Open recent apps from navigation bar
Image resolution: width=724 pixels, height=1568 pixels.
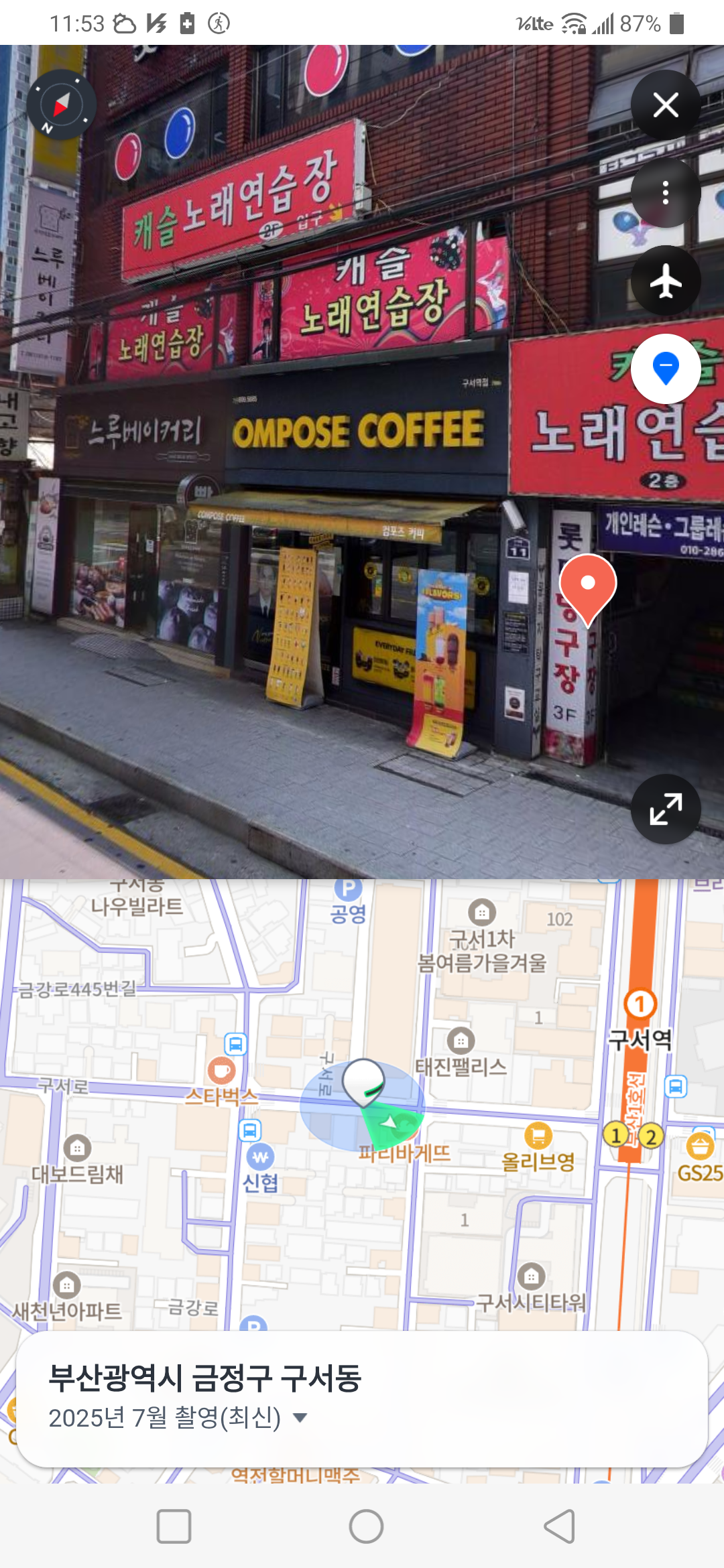[x=174, y=1526]
